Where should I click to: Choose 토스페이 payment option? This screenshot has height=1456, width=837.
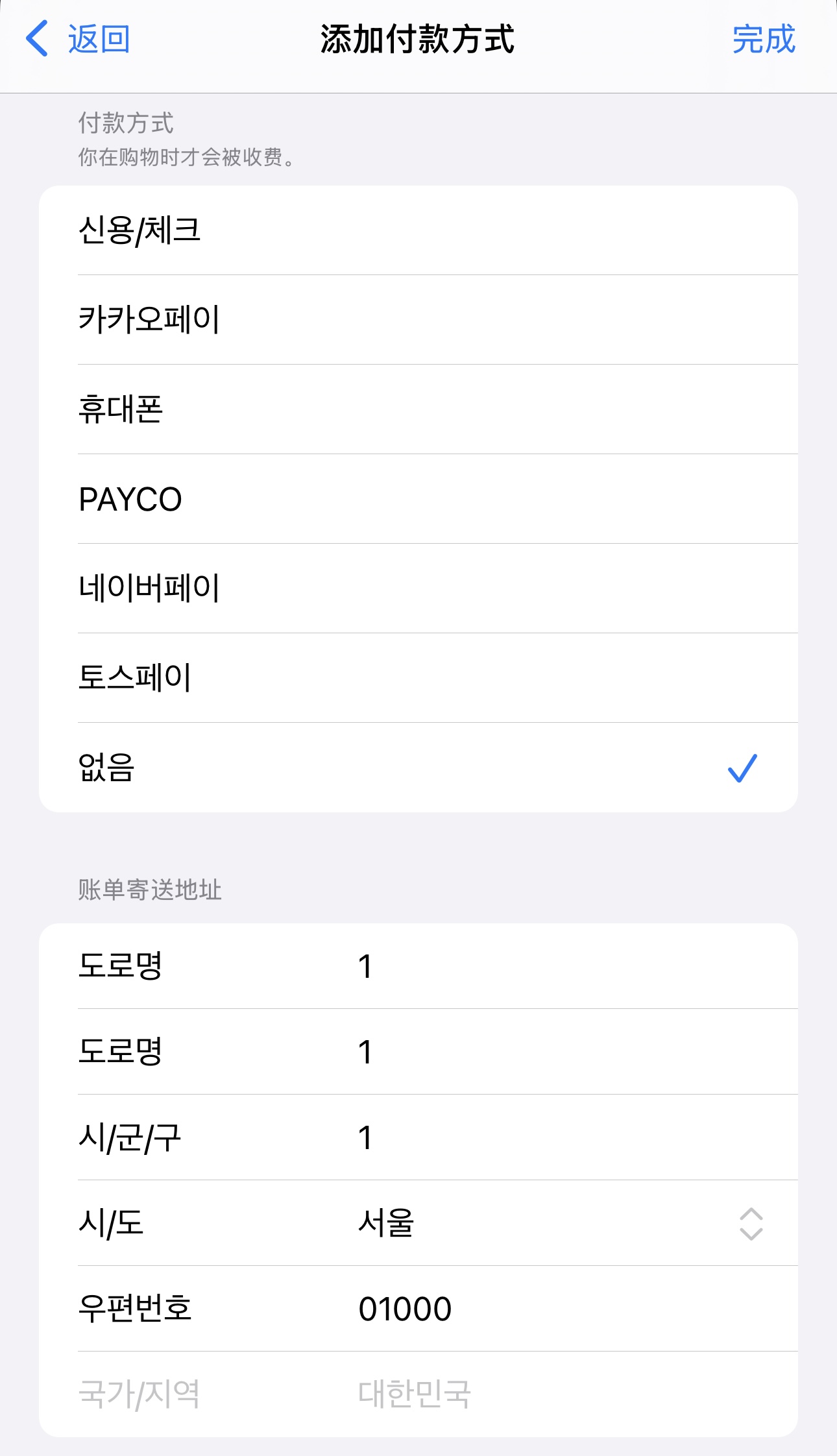point(418,678)
